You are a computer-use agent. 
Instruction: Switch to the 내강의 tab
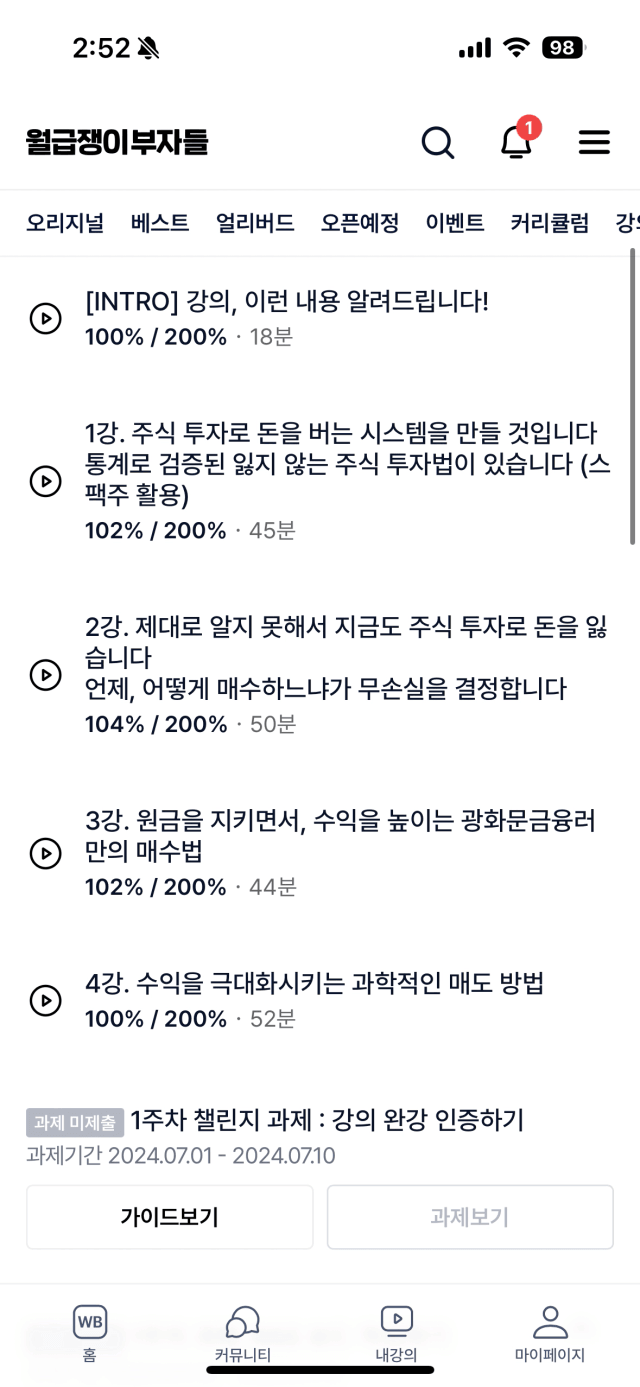(397, 1335)
